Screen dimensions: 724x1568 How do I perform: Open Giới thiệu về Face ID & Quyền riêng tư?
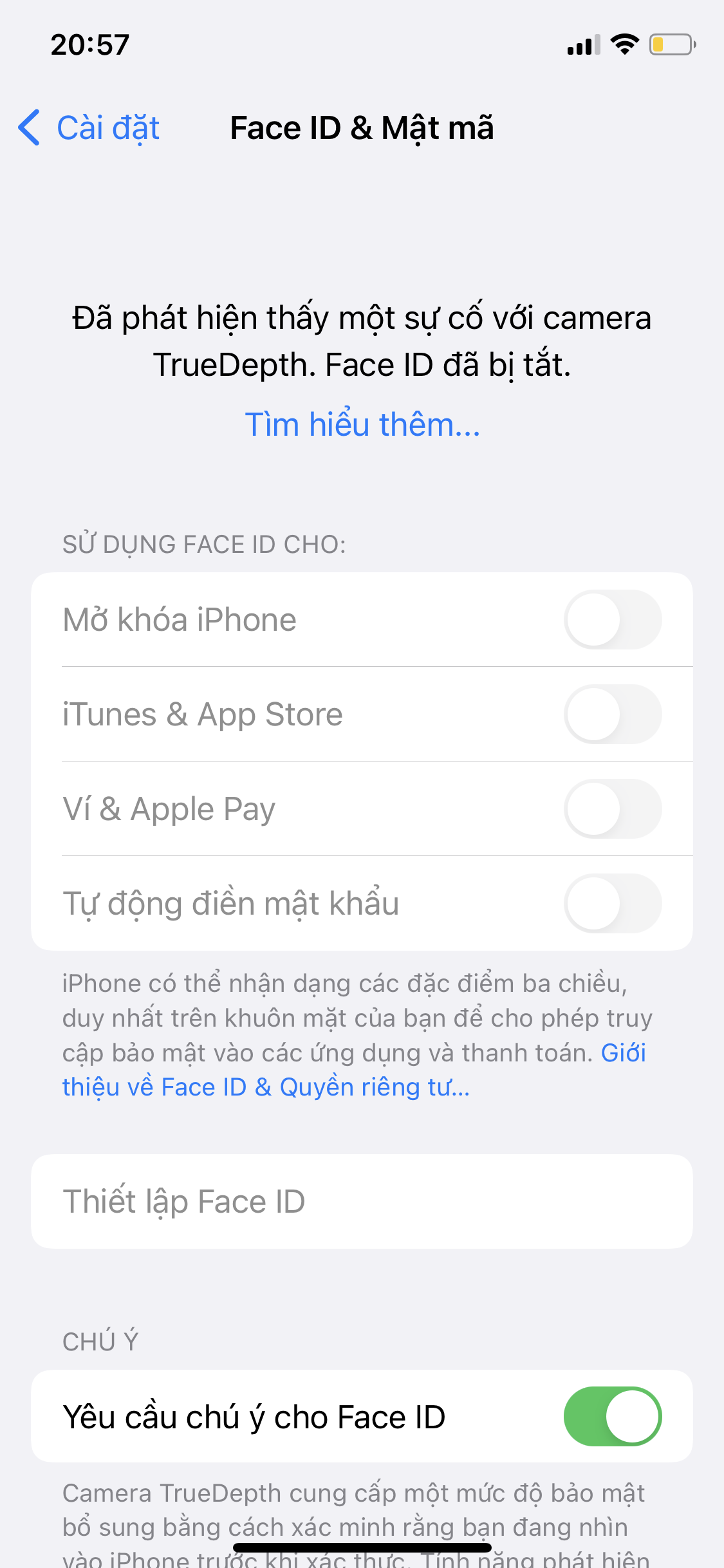point(265,1087)
